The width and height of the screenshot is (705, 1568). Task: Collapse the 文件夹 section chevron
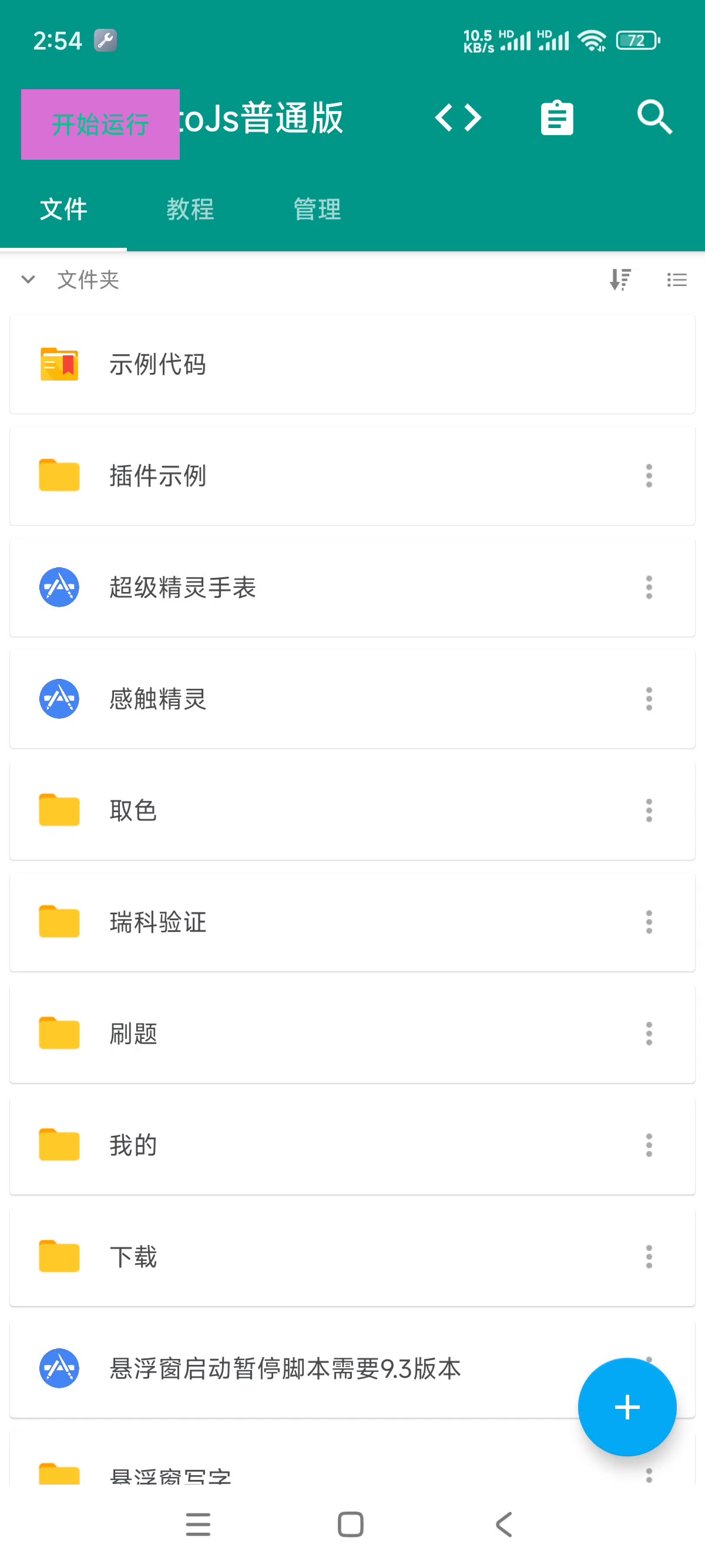click(28, 280)
